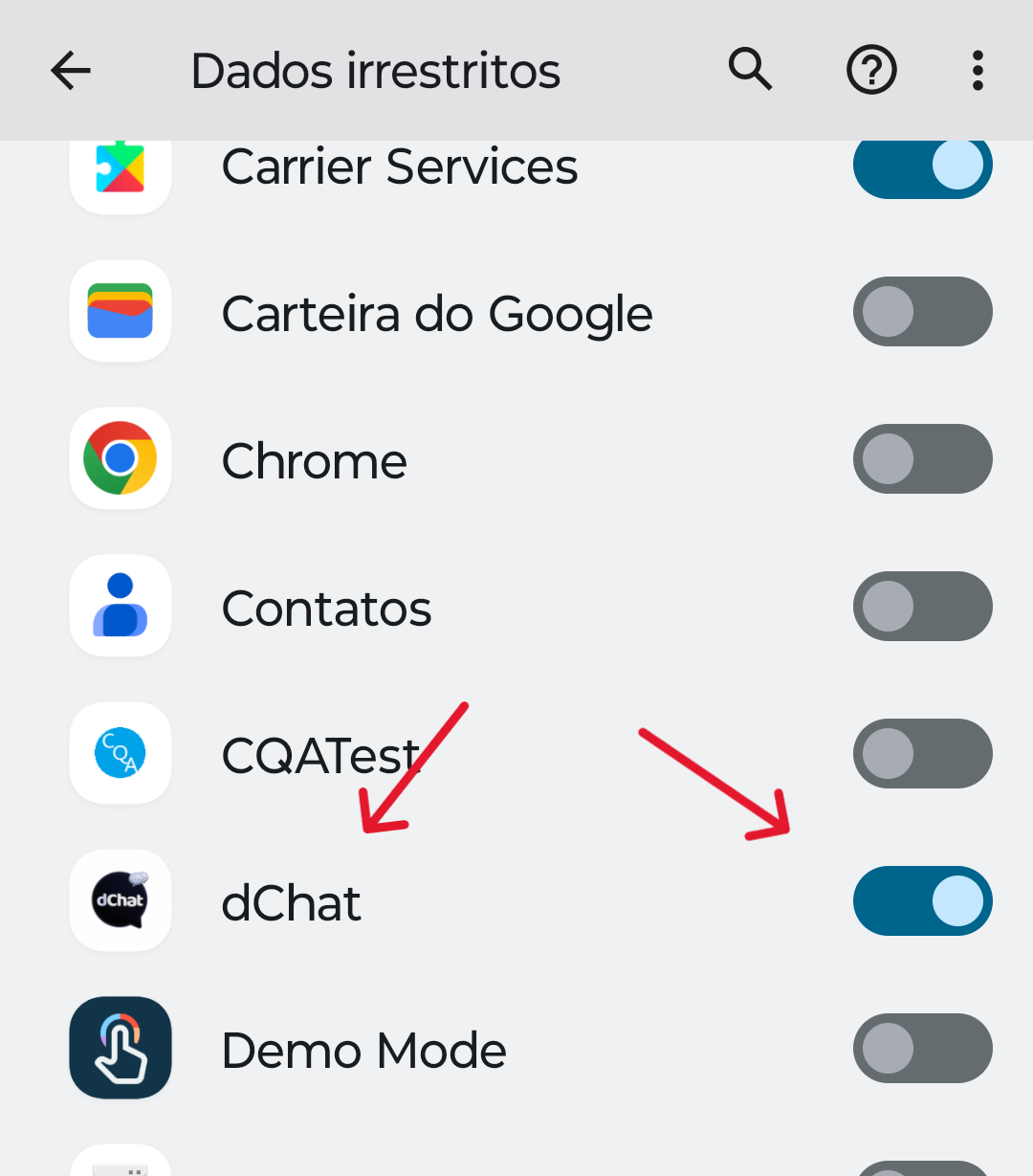Turn off the dChat toggle

[922, 900]
